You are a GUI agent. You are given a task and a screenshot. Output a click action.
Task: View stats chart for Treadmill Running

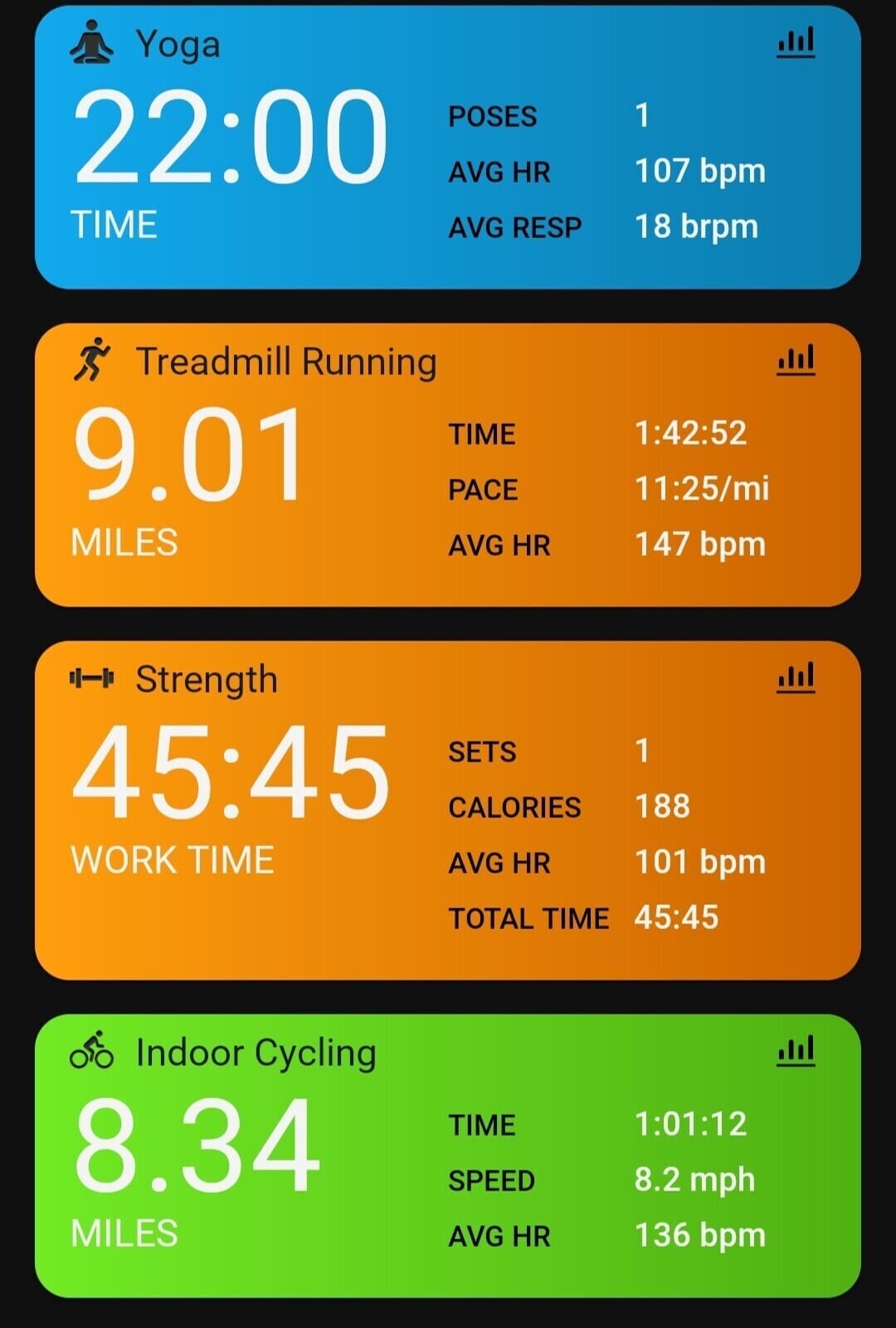(x=796, y=360)
